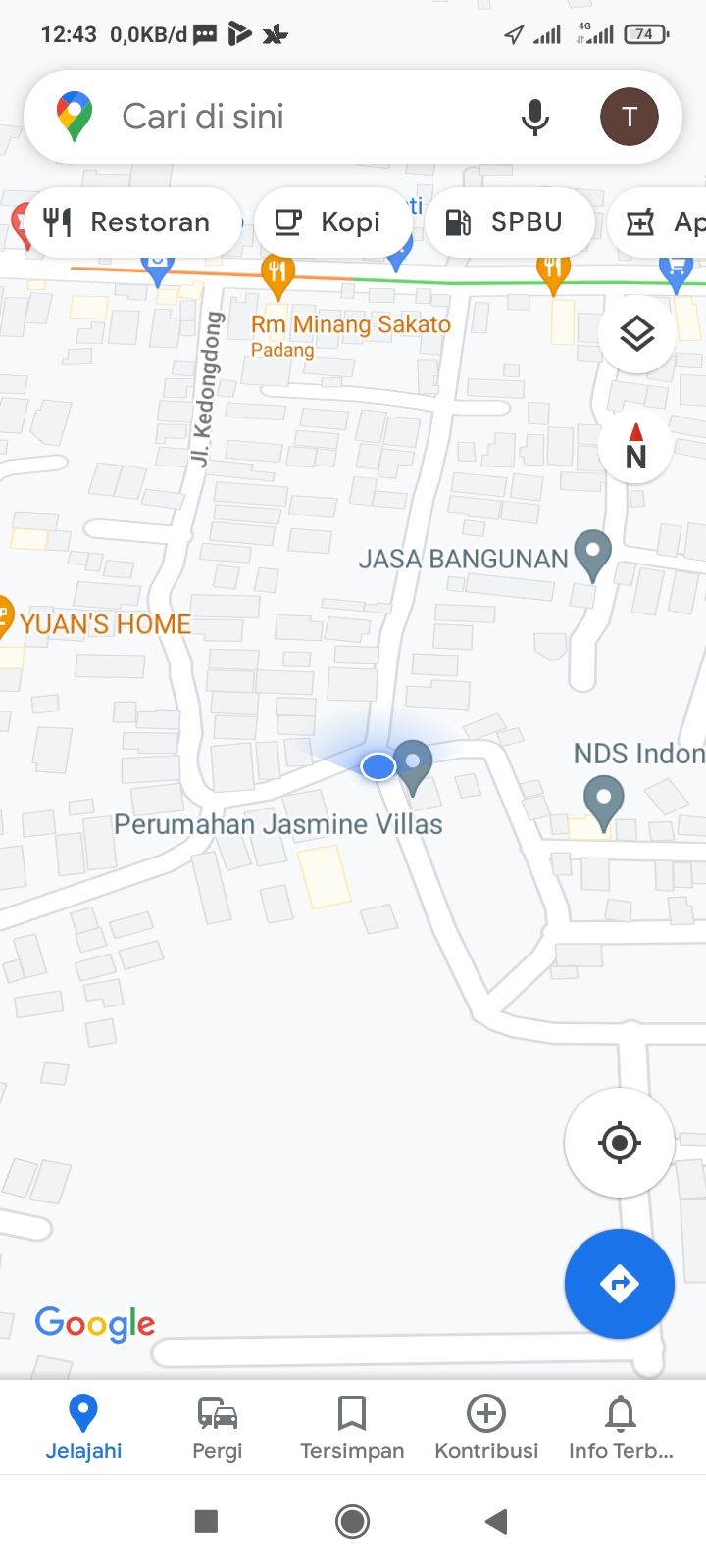This screenshot has height=1568, width=706.
Task: Switch to the Jelajahi tab
Action: click(x=83, y=1428)
